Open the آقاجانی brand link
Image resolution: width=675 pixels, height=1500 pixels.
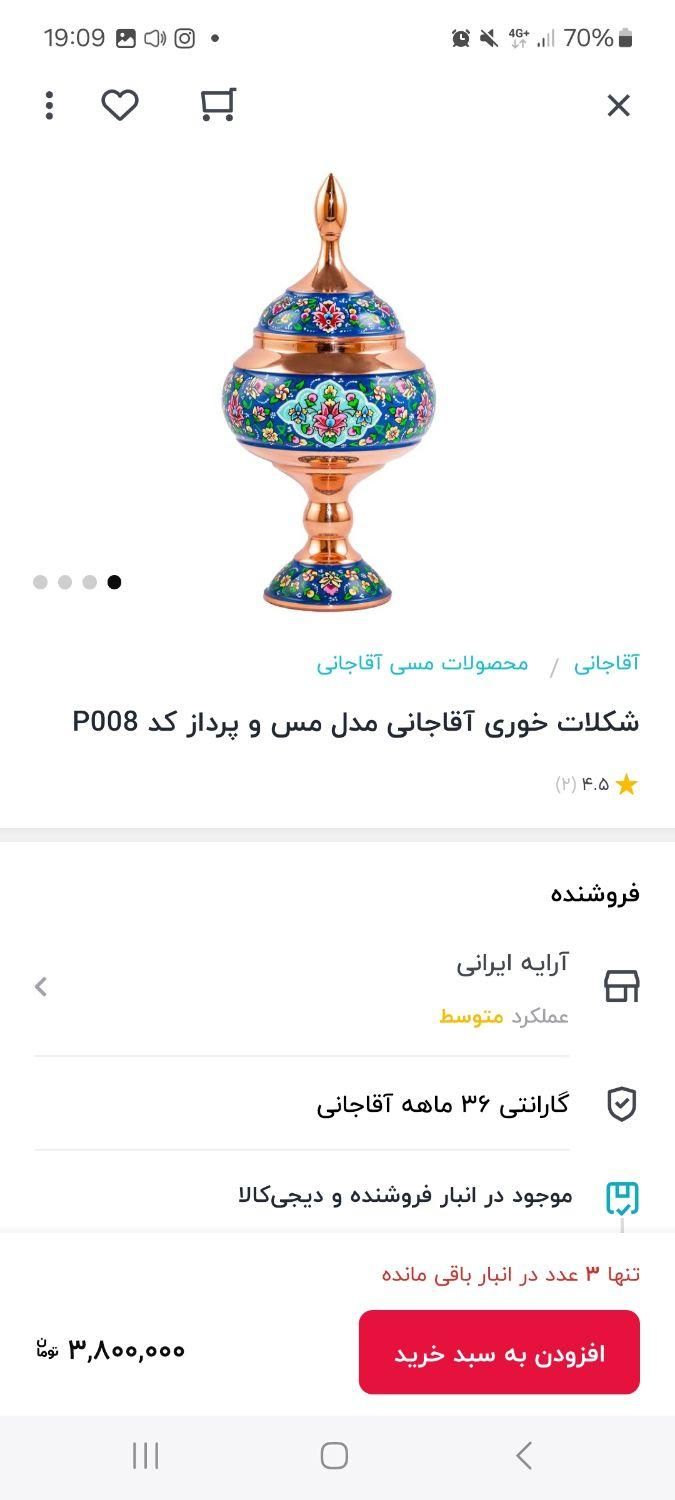click(606, 663)
